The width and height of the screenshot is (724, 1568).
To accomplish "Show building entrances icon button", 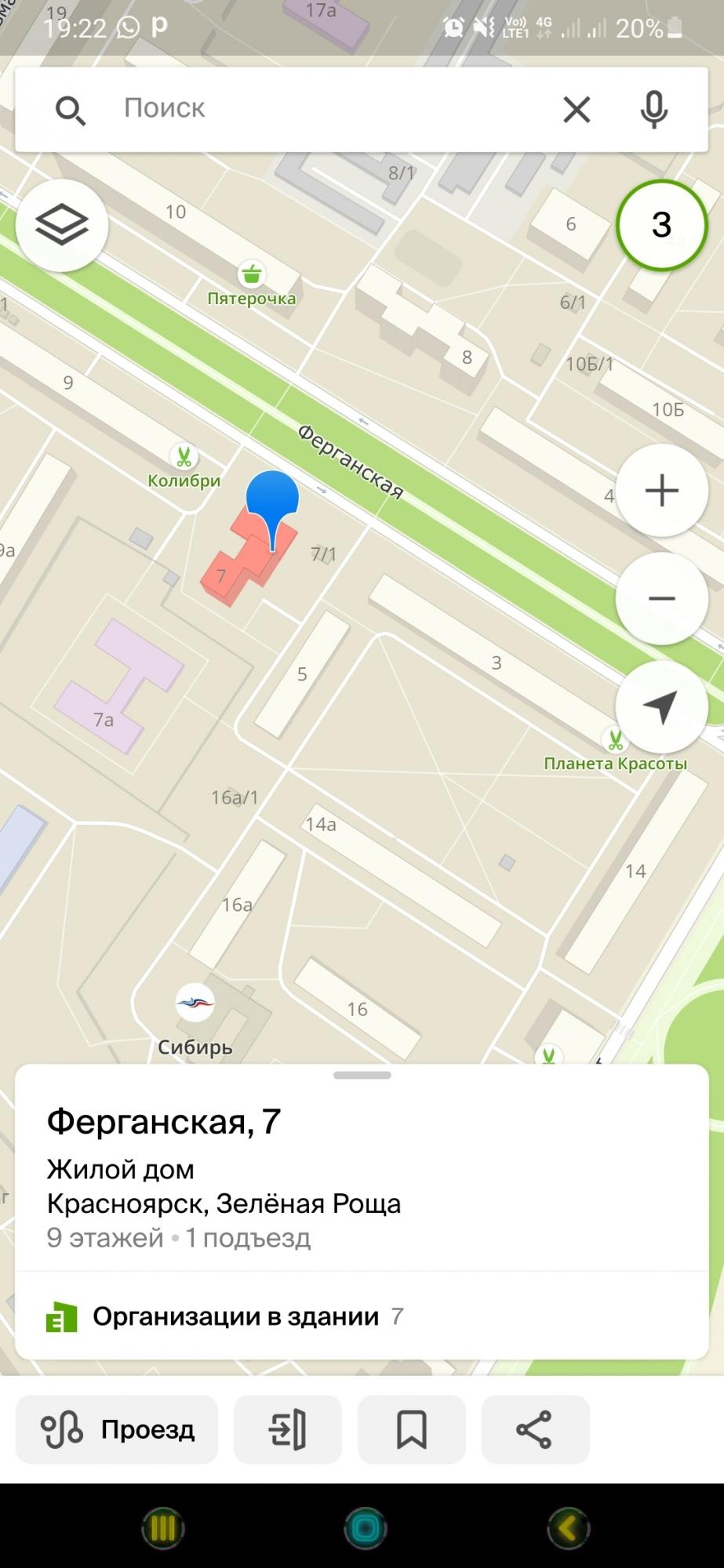I will tap(288, 1429).
